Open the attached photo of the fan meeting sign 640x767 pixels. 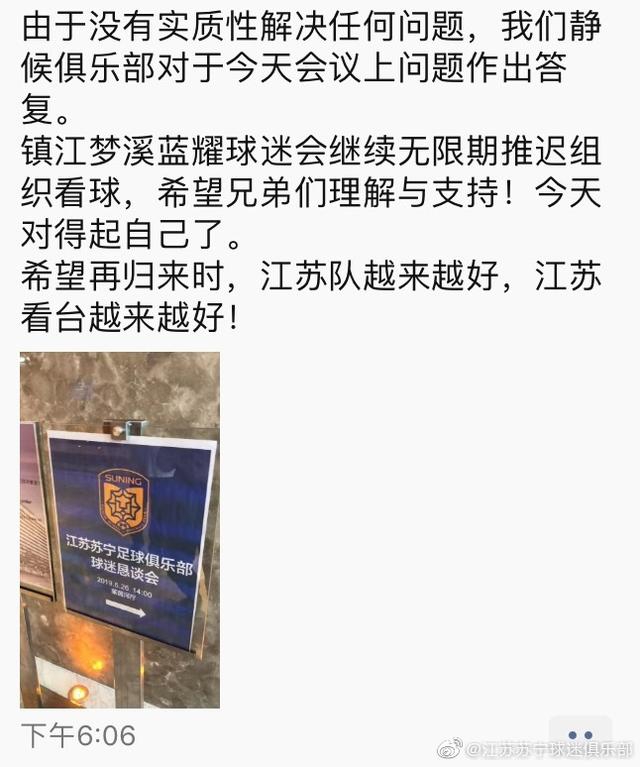coord(119,529)
